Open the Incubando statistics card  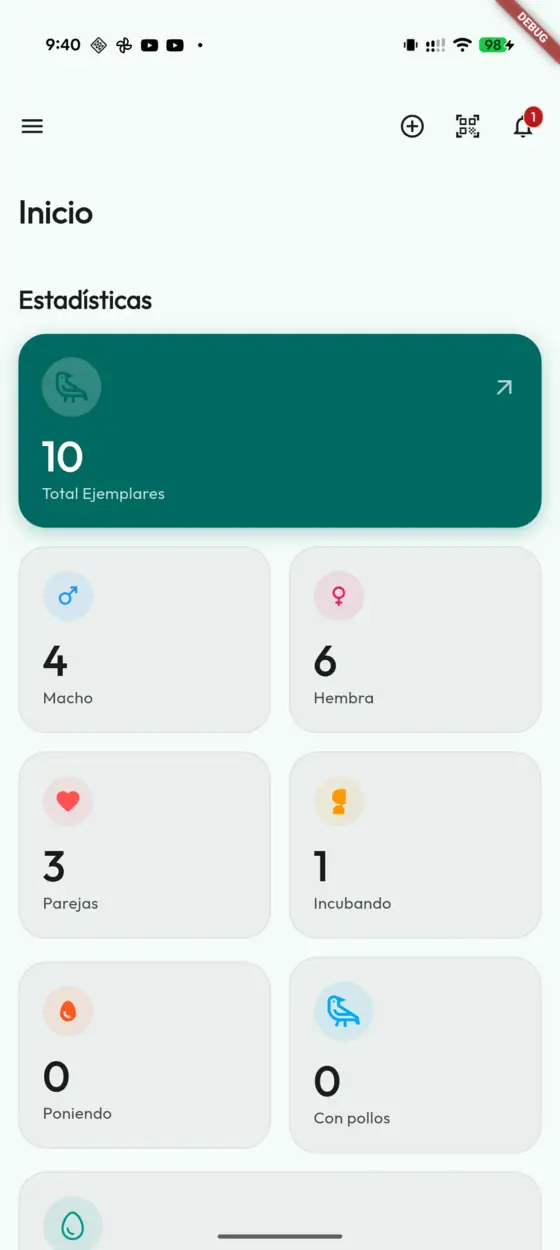coord(415,845)
